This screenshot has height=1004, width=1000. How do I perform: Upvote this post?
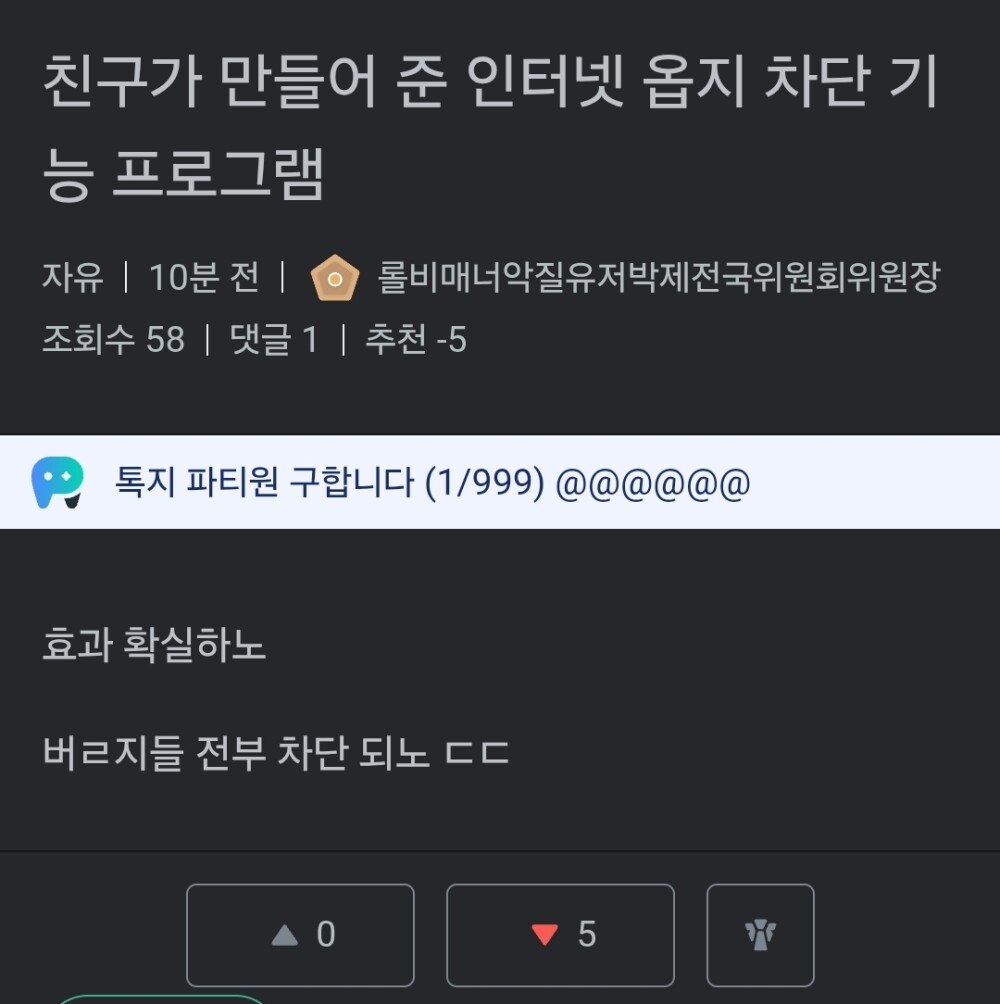point(300,935)
